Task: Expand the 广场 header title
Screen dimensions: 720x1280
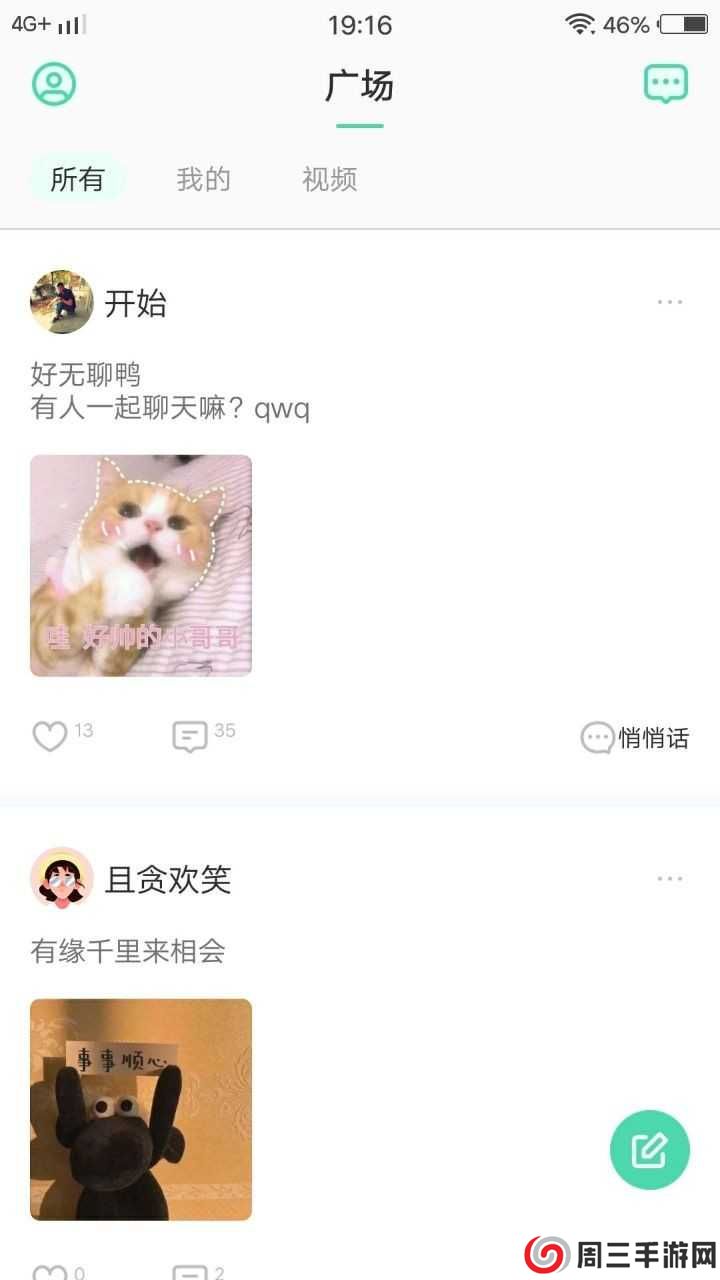Action: click(360, 86)
